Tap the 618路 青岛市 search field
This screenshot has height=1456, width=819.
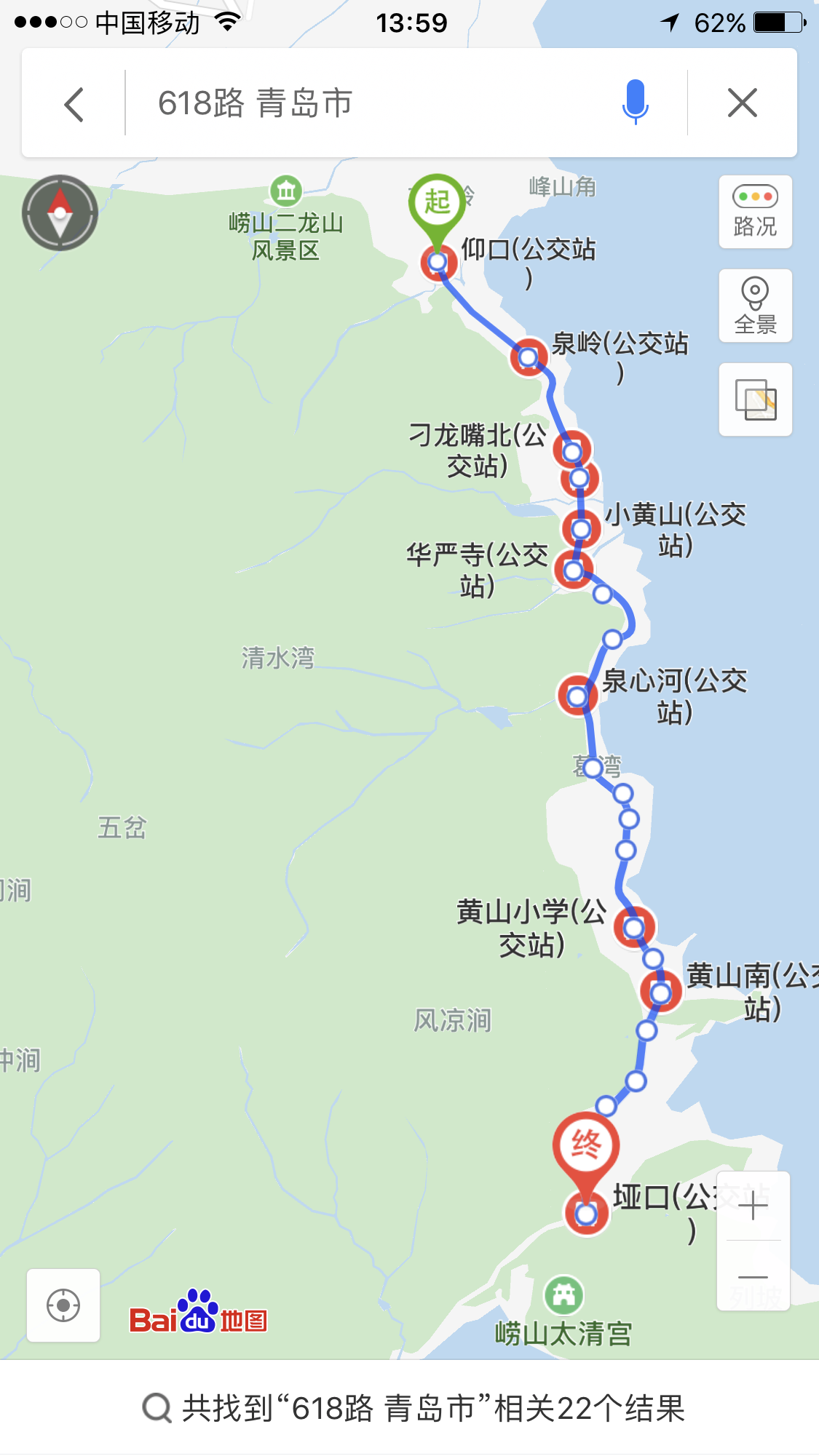(x=364, y=103)
